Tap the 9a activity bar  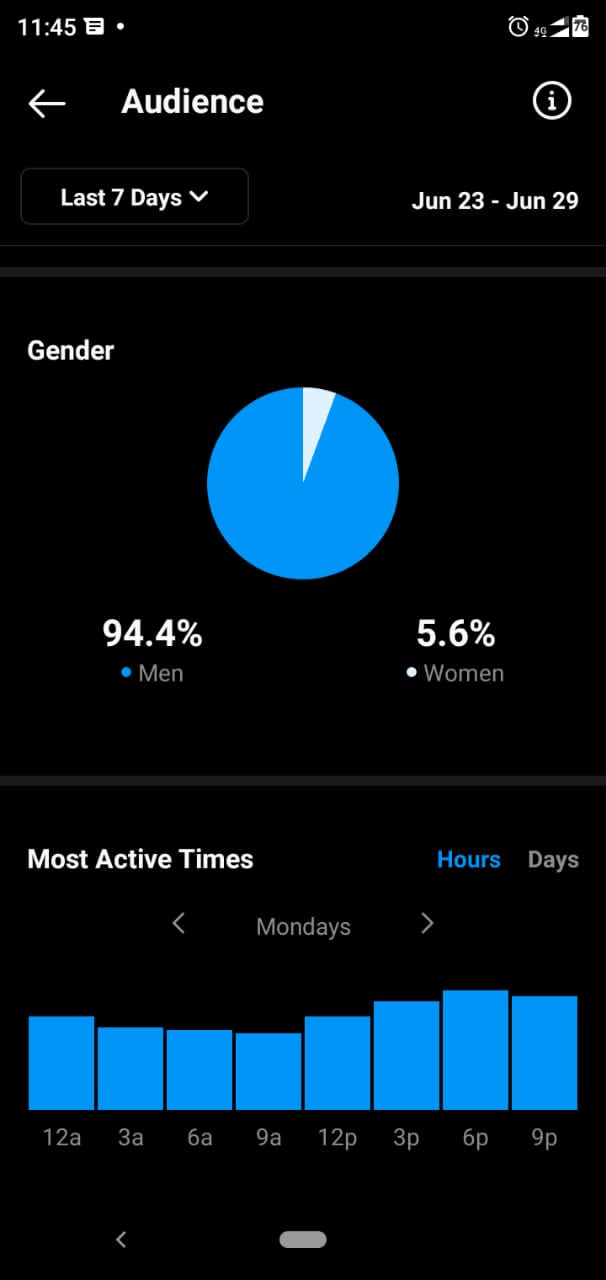pos(268,1071)
